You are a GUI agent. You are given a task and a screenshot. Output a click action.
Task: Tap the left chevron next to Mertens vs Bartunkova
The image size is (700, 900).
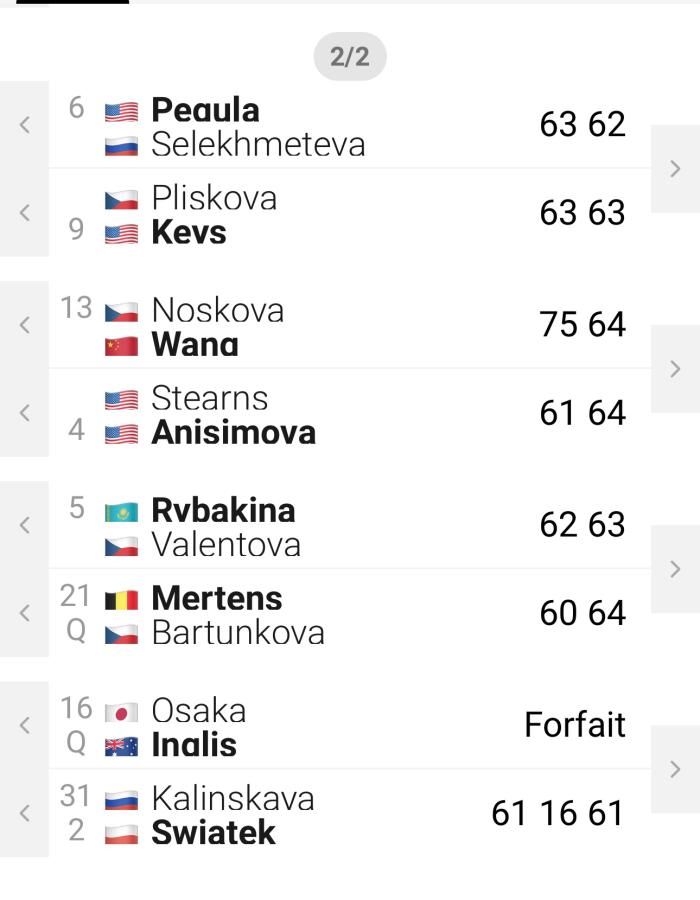coord(24,612)
